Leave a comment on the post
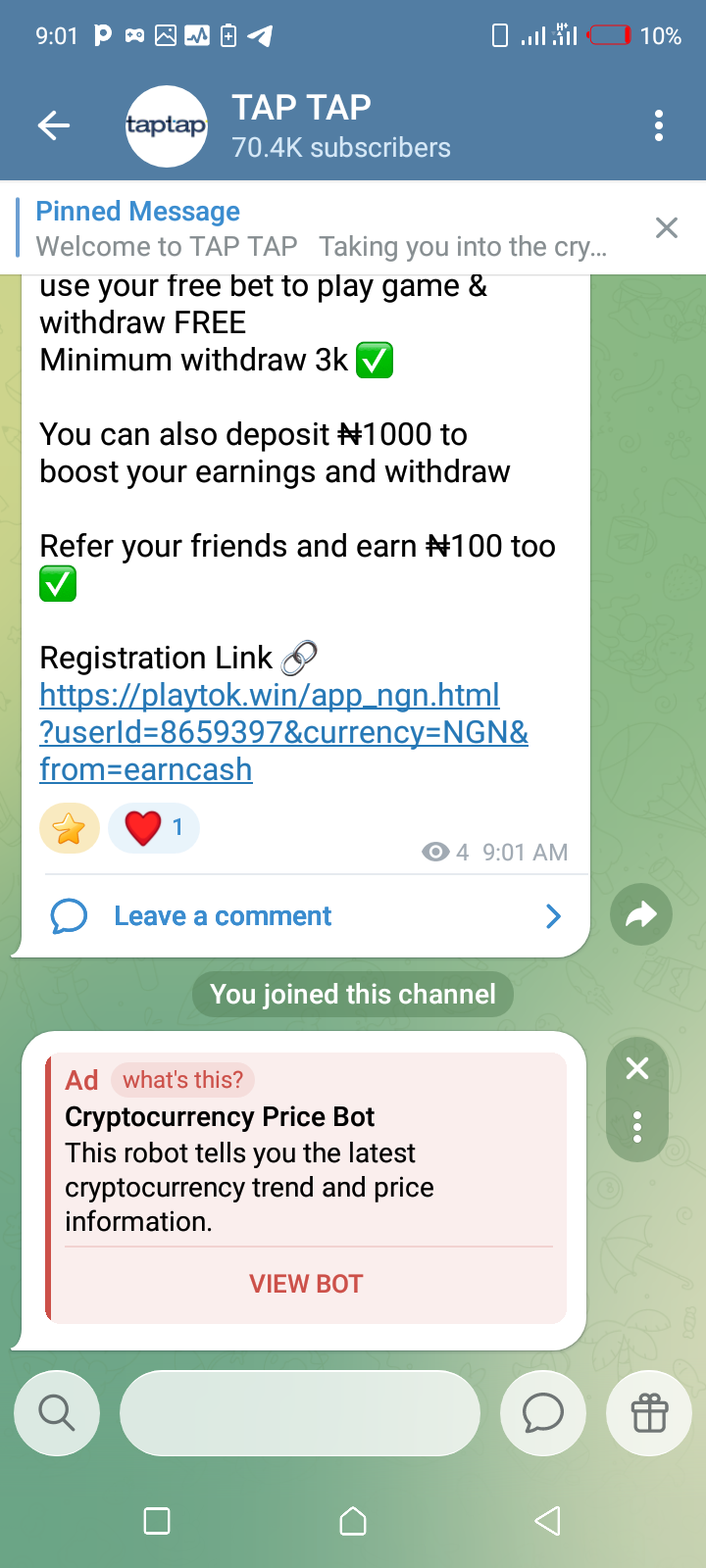 [223, 916]
